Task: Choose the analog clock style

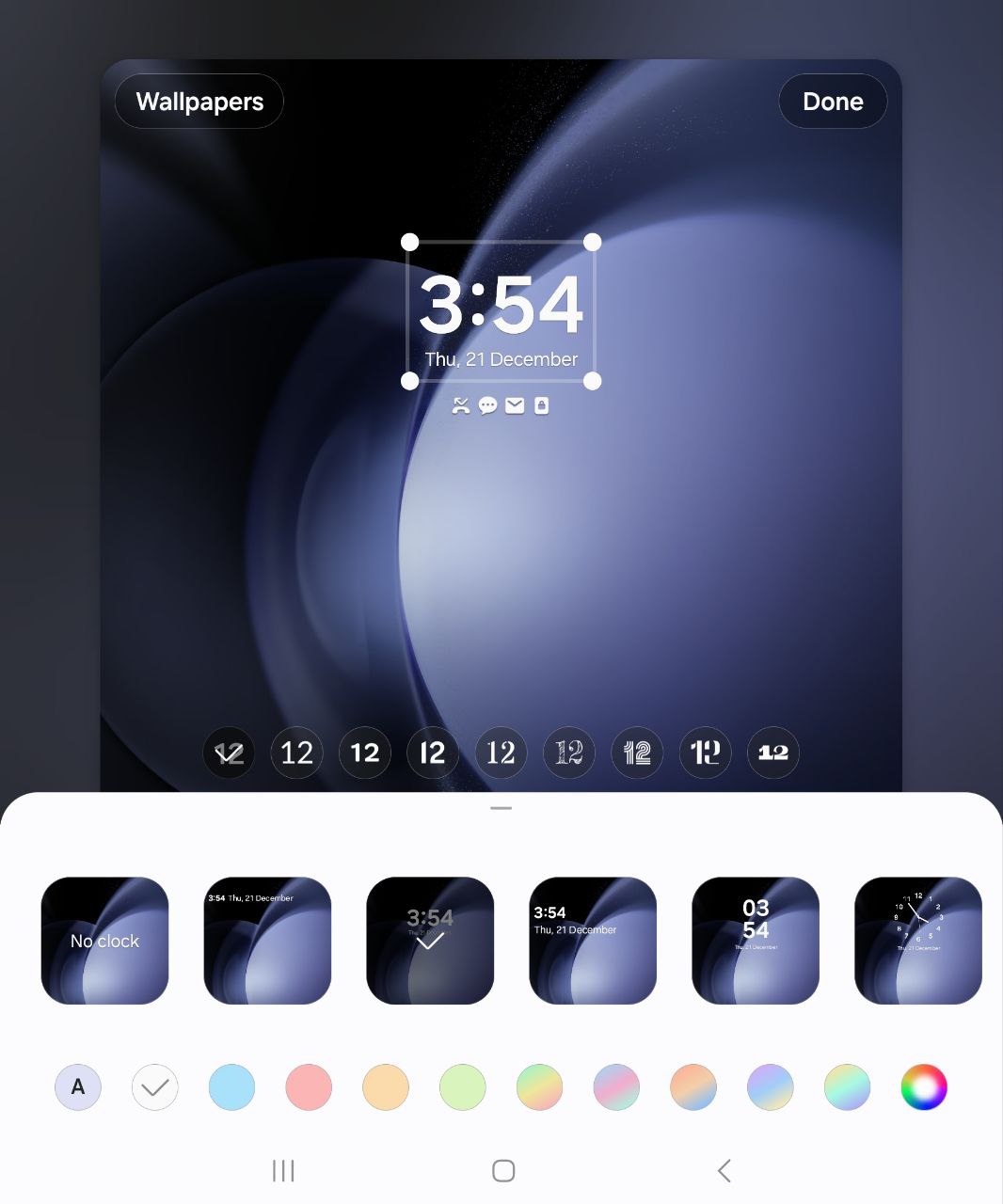Action: pos(917,941)
